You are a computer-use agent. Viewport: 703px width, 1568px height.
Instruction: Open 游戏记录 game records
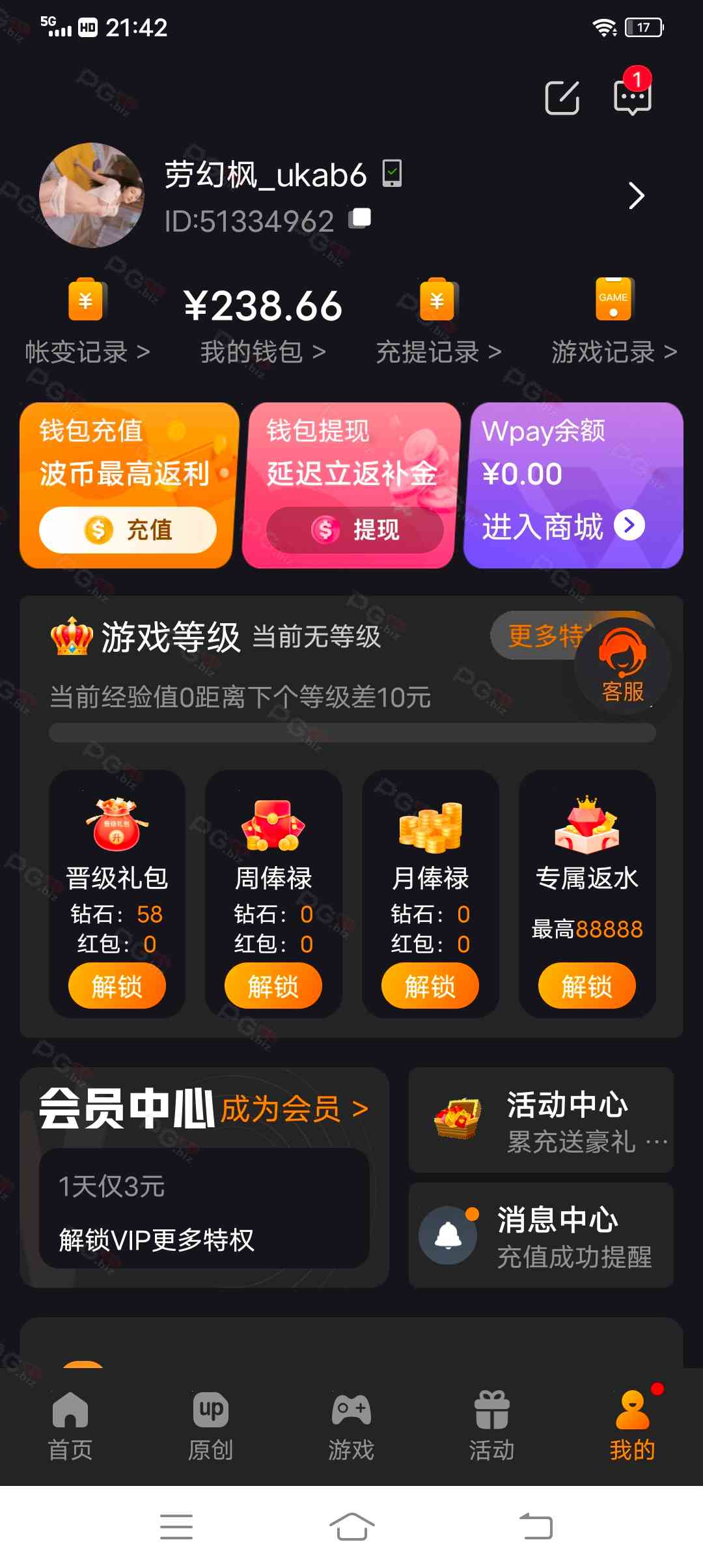[614, 352]
